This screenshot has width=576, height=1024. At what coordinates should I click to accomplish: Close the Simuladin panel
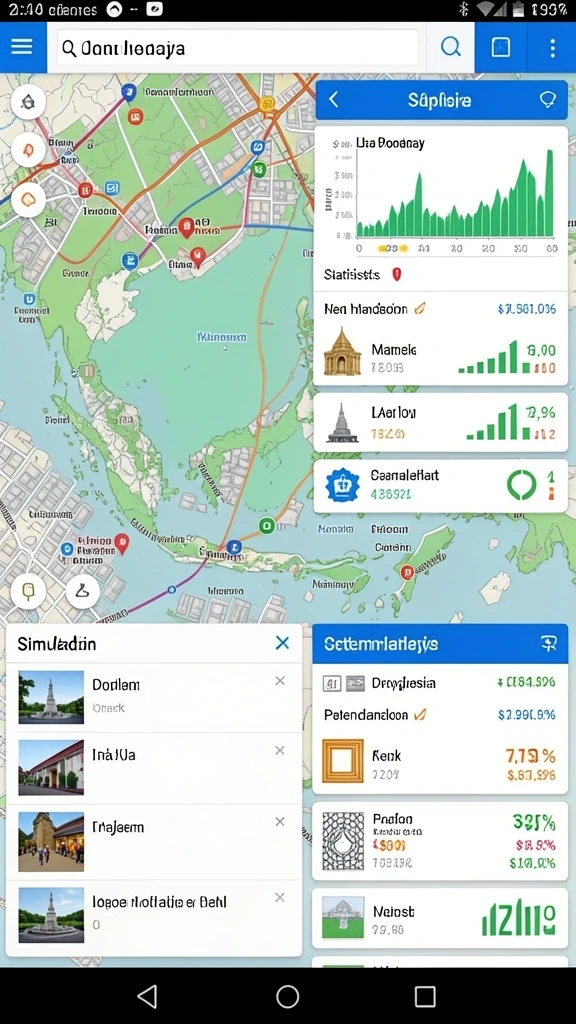tap(282, 643)
